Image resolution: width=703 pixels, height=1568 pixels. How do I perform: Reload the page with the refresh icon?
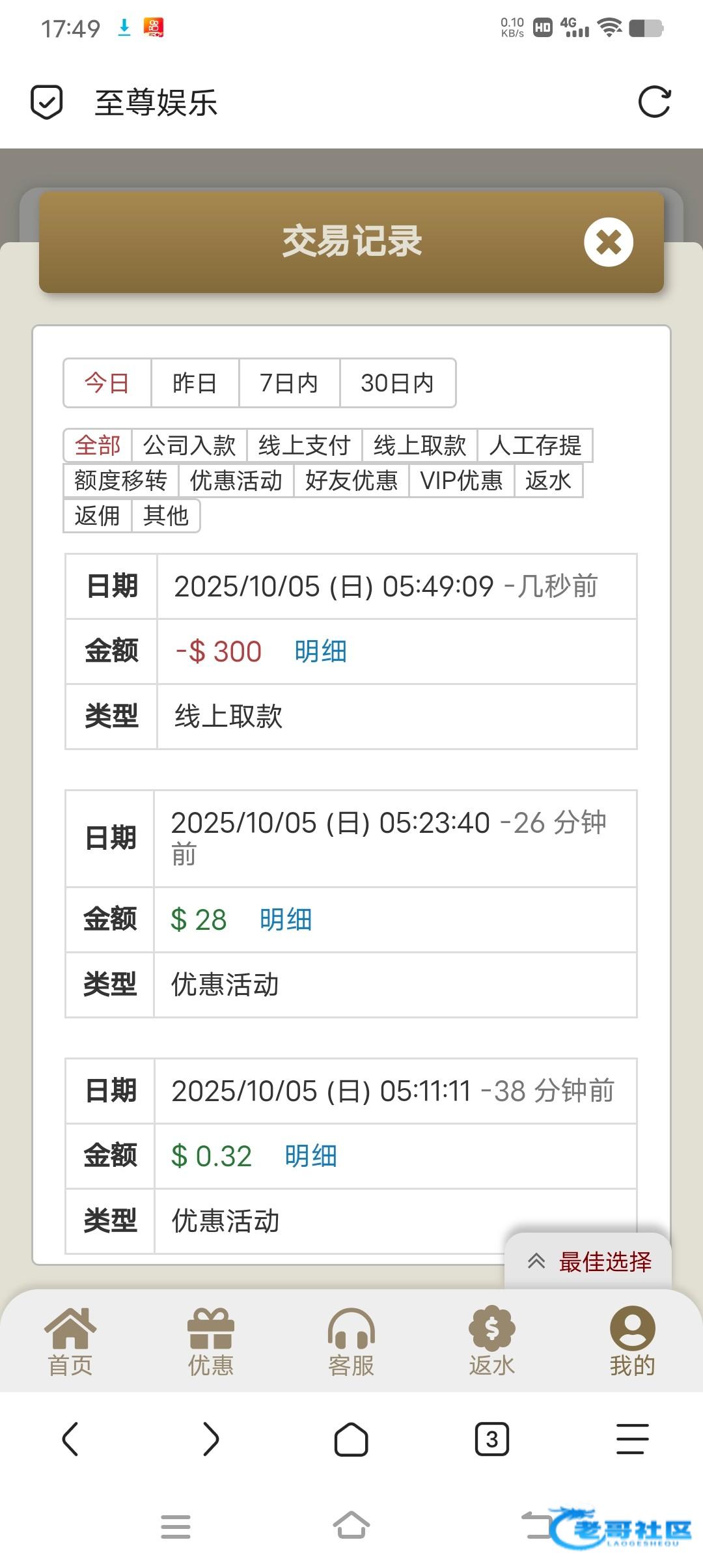(654, 102)
